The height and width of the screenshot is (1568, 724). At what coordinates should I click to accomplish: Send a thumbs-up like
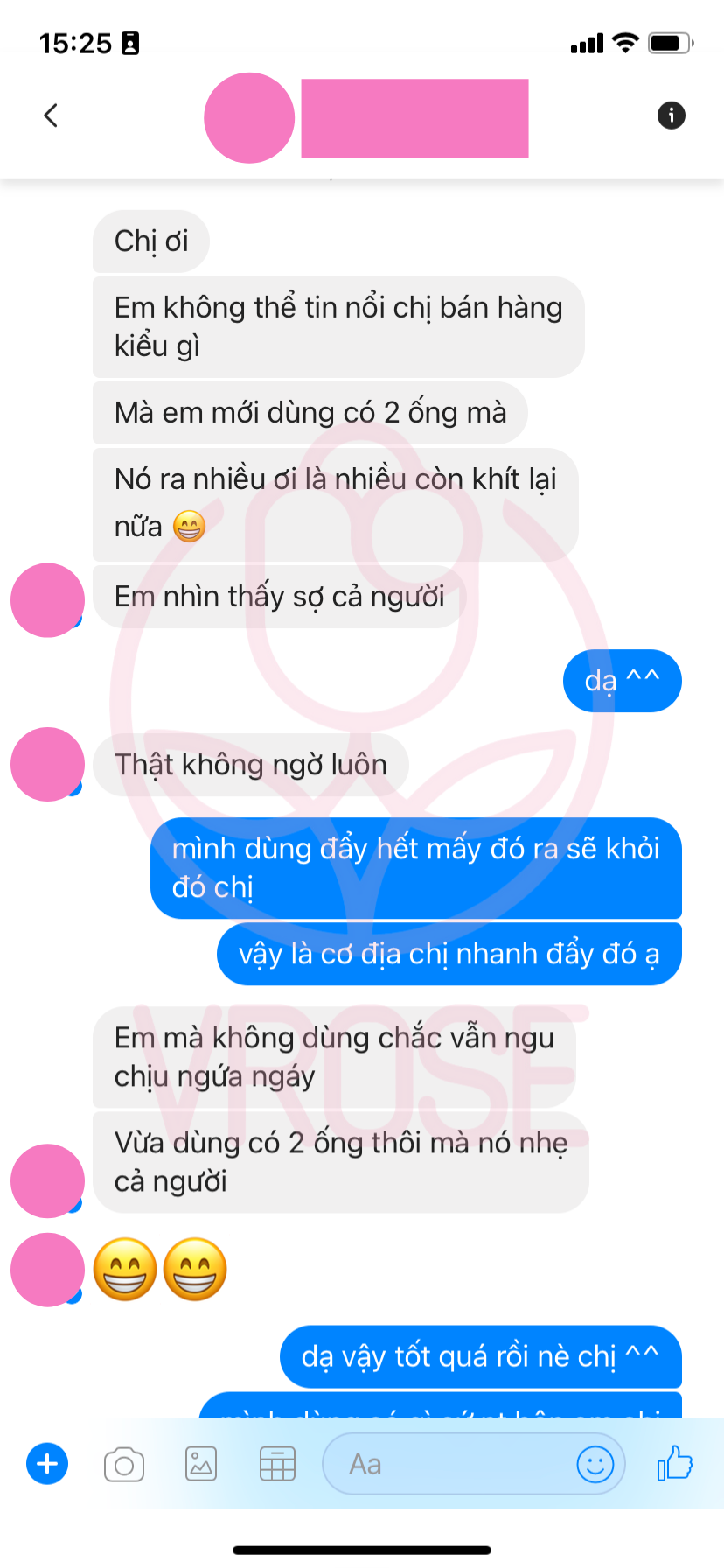click(674, 1463)
